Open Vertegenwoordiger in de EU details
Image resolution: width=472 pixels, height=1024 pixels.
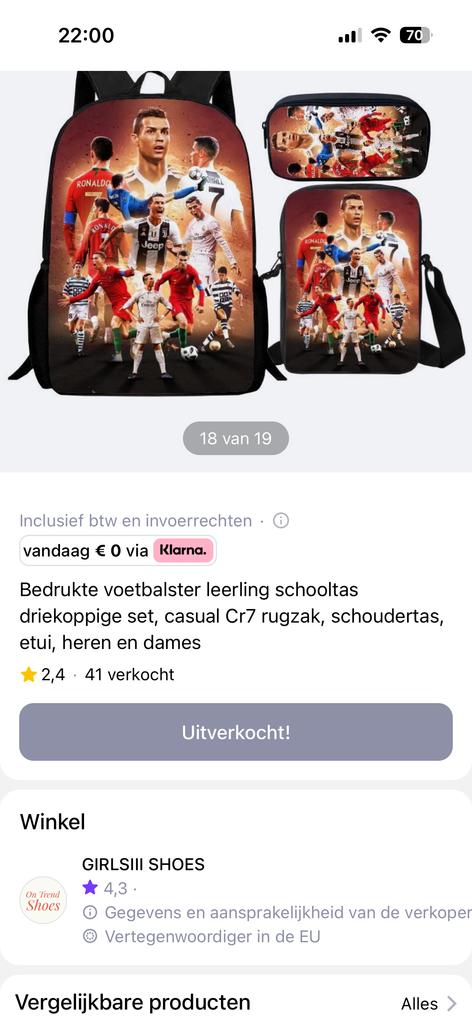click(202, 936)
